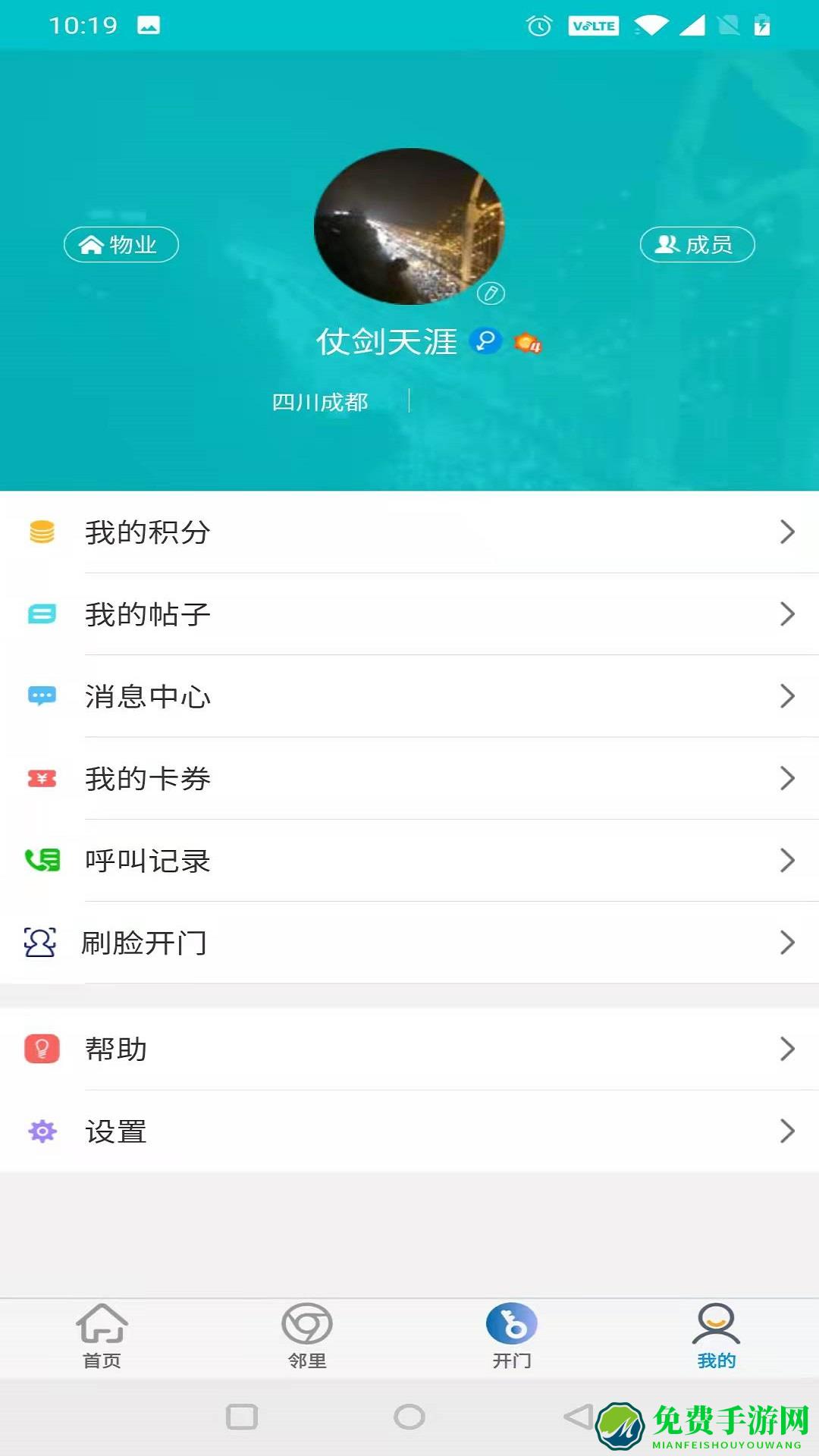This screenshot has width=819, height=1456.
Task: Tap the 物业 property button
Action: click(x=121, y=245)
